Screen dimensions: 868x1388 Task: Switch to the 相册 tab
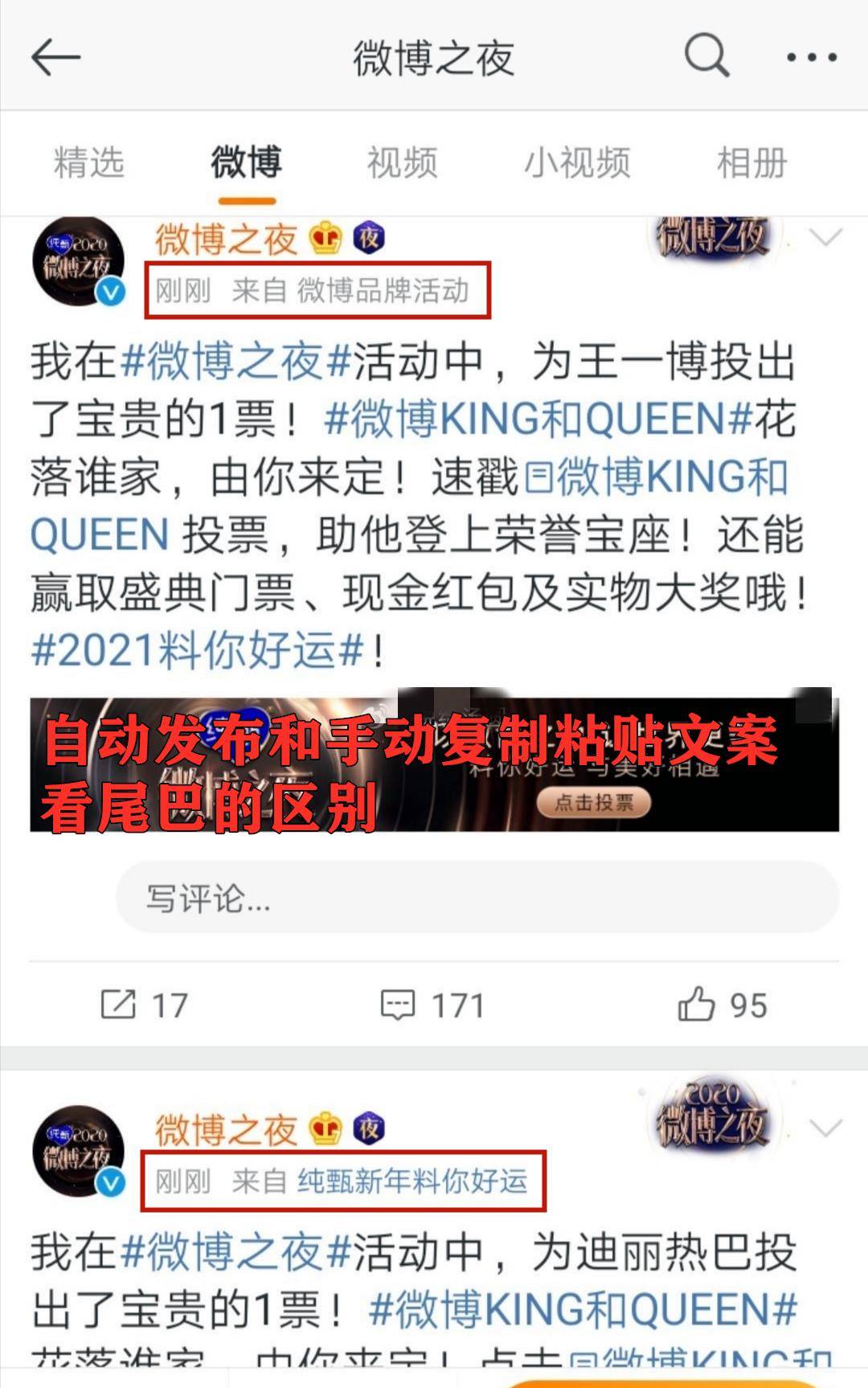[751, 162]
